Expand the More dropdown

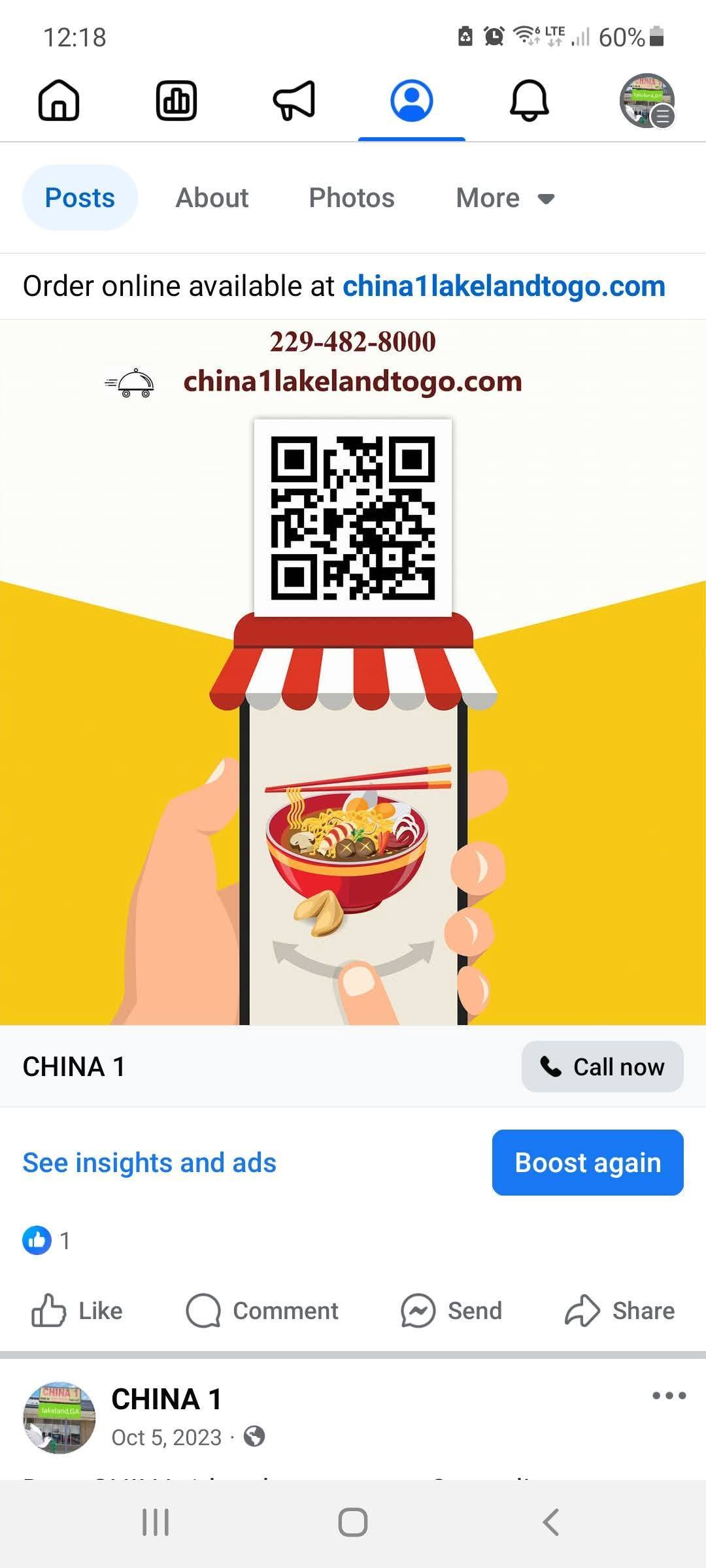coord(505,198)
